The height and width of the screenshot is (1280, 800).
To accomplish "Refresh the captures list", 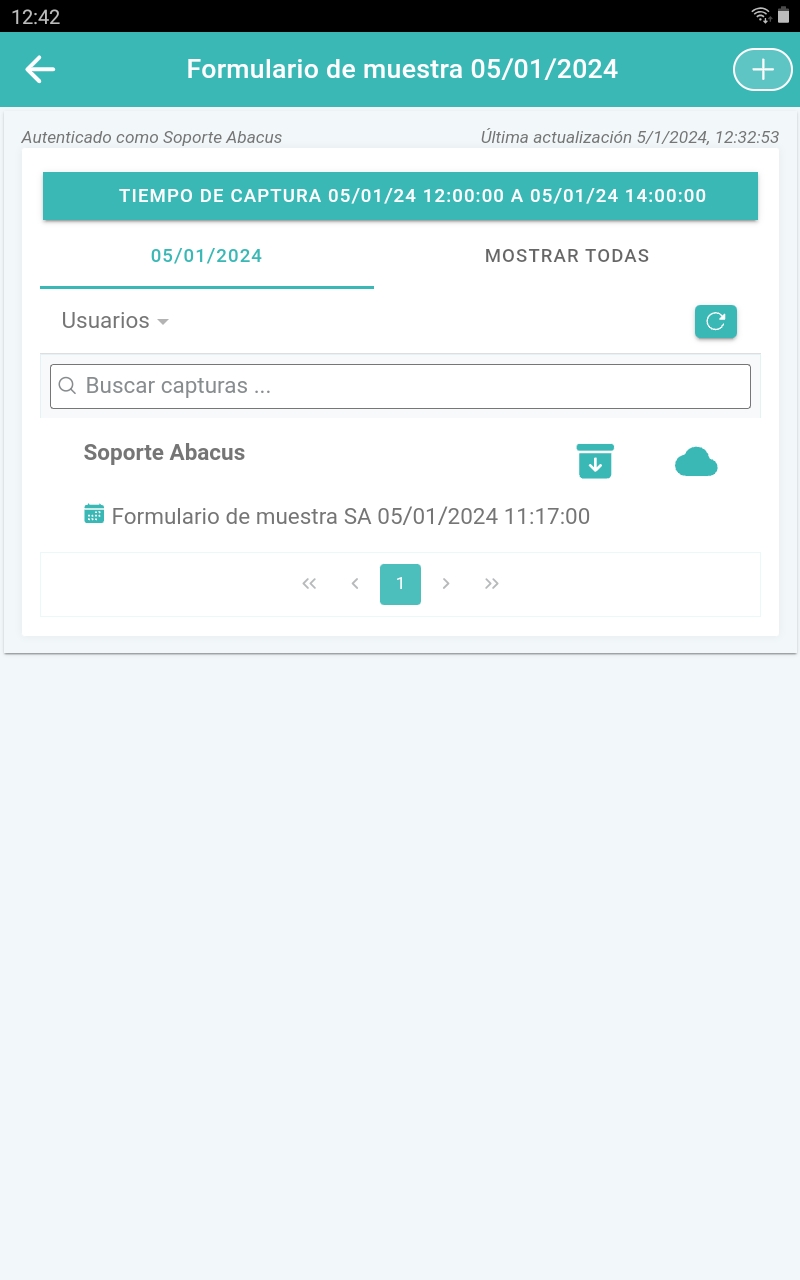I will pos(716,321).
